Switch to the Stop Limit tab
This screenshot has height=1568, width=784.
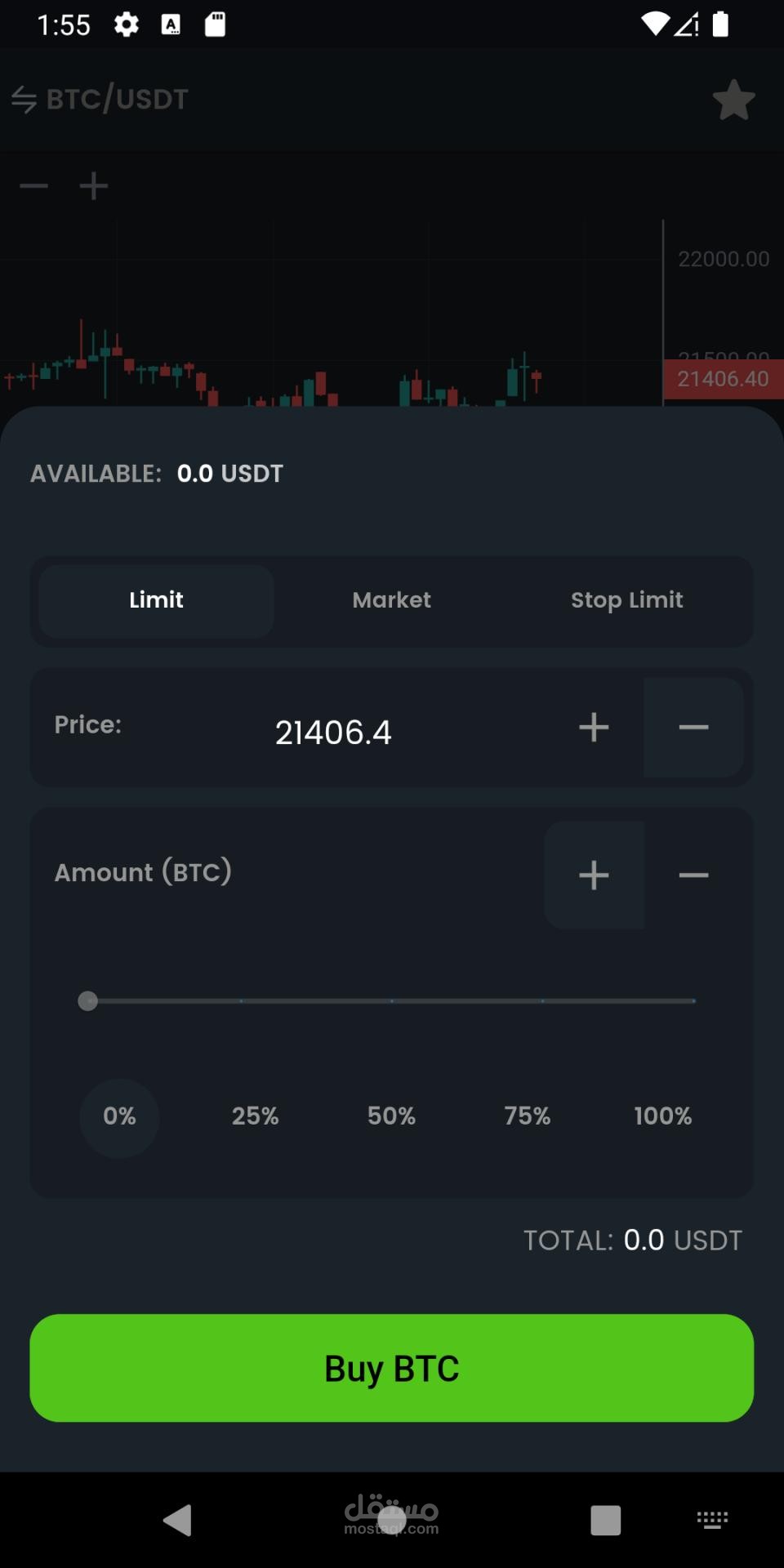point(626,600)
